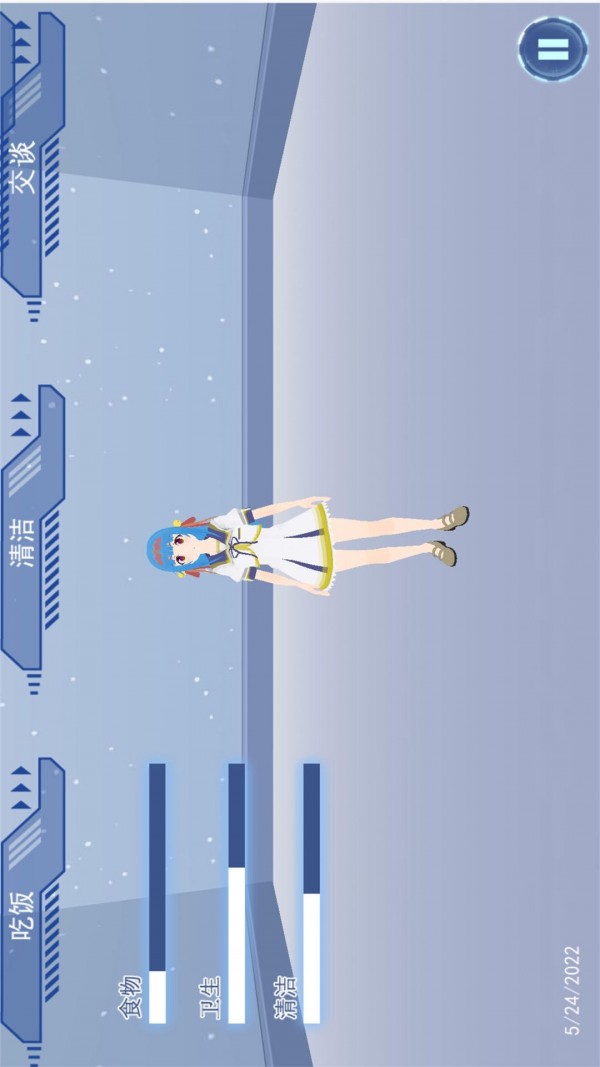Pause the game with the pause icon
Screen dimensions: 600x1067
[x=552, y=48]
